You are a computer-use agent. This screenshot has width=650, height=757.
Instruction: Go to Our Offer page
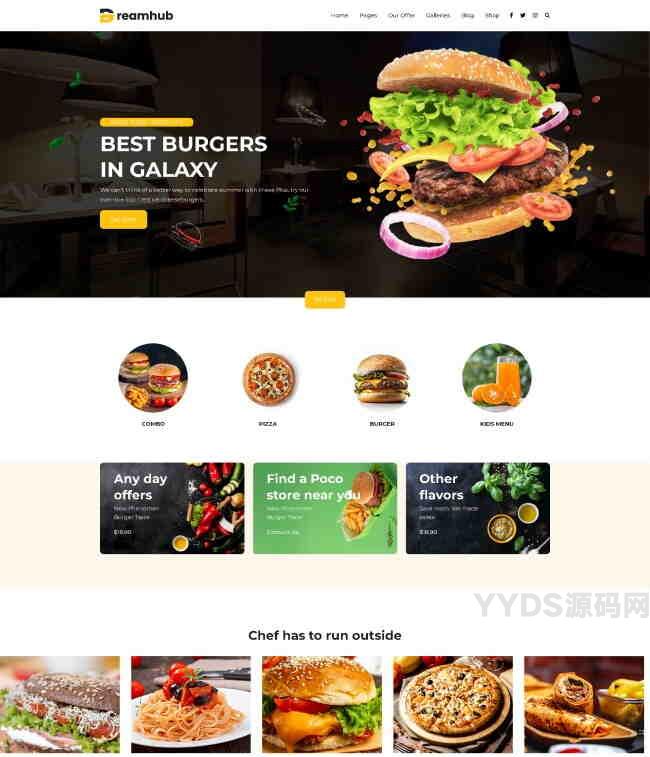(401, 15)
